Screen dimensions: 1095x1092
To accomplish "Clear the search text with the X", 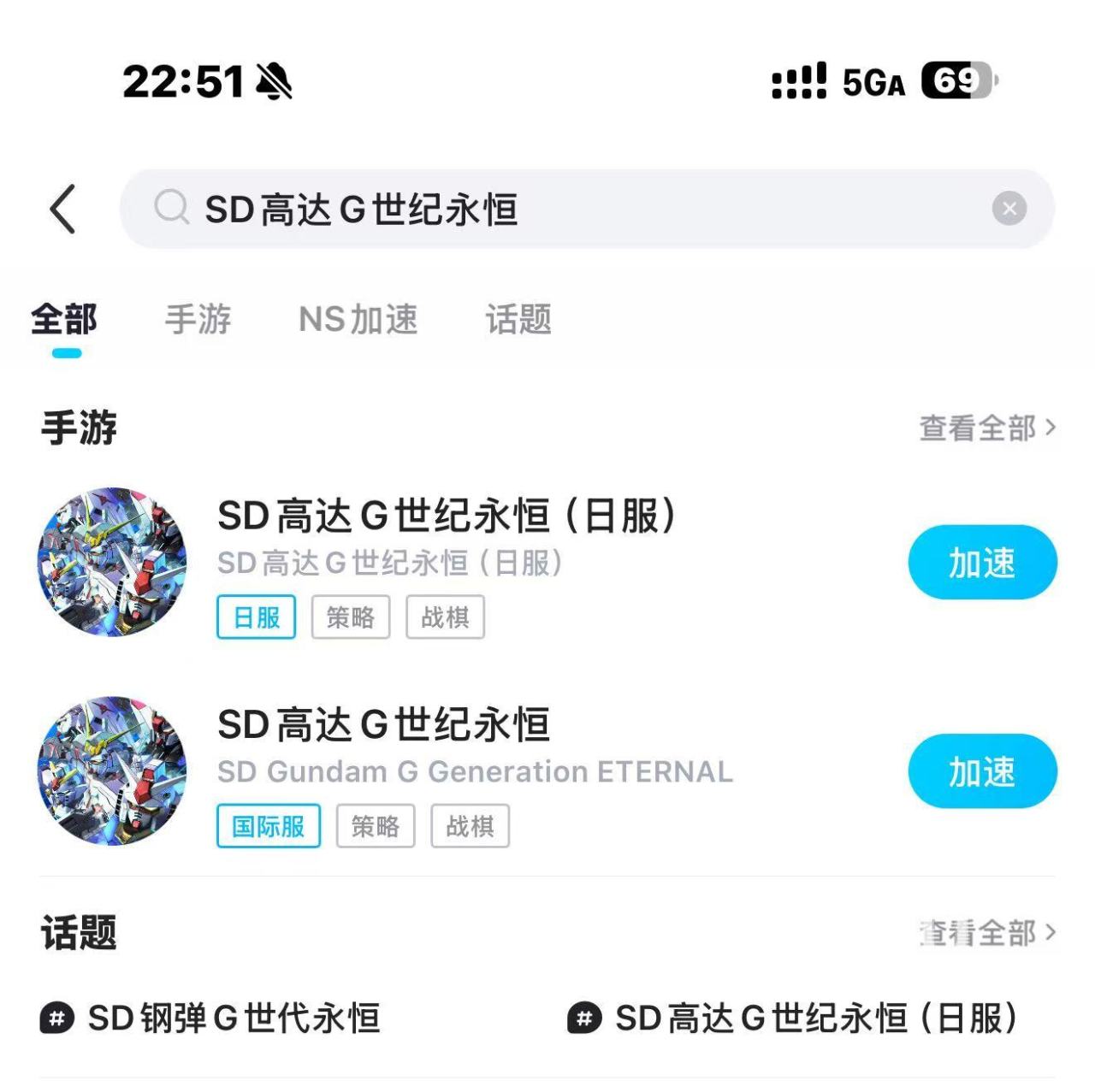I will [1009, 209].
